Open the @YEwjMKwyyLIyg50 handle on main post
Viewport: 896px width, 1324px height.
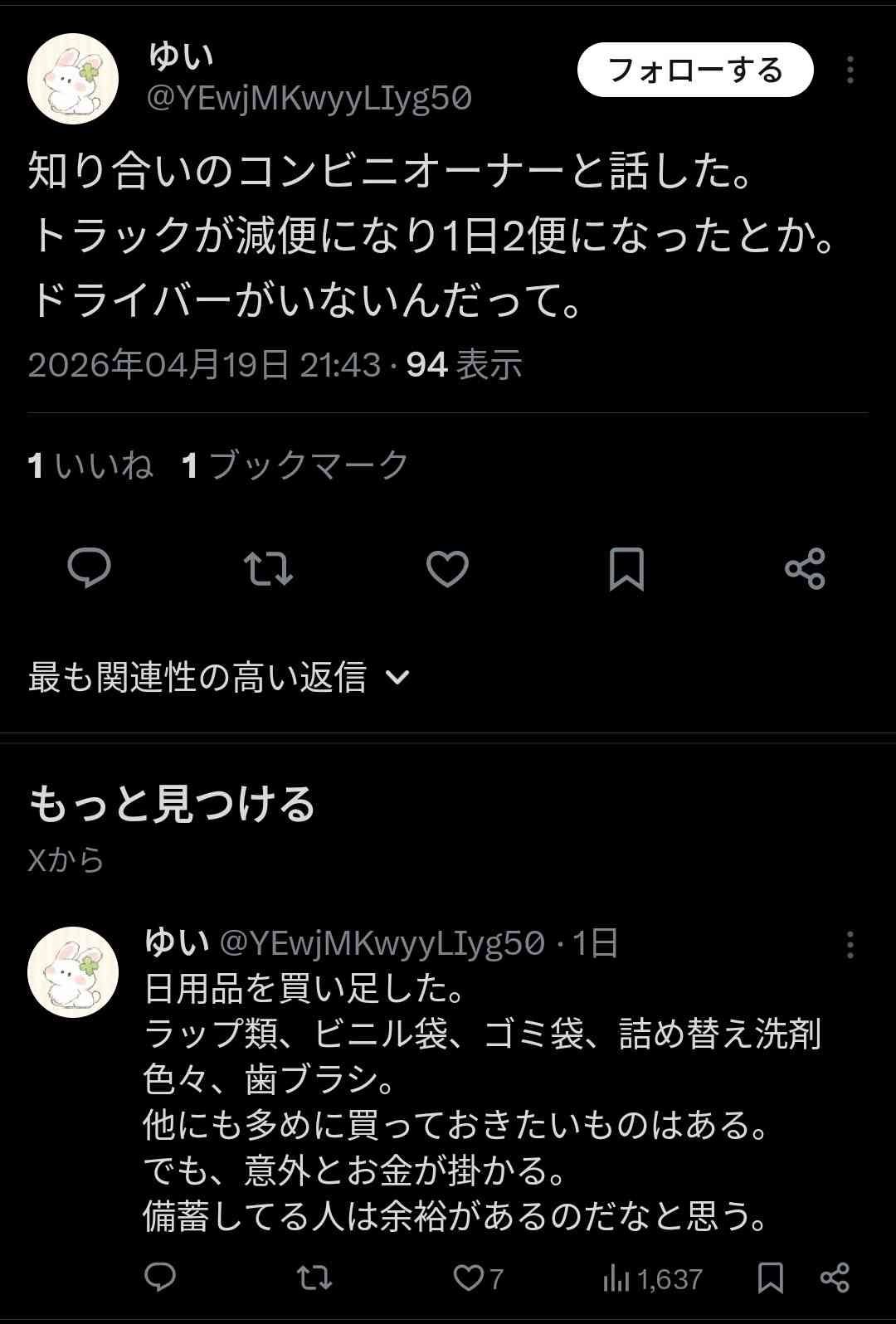pyautogui.click(x=309, y=99)
